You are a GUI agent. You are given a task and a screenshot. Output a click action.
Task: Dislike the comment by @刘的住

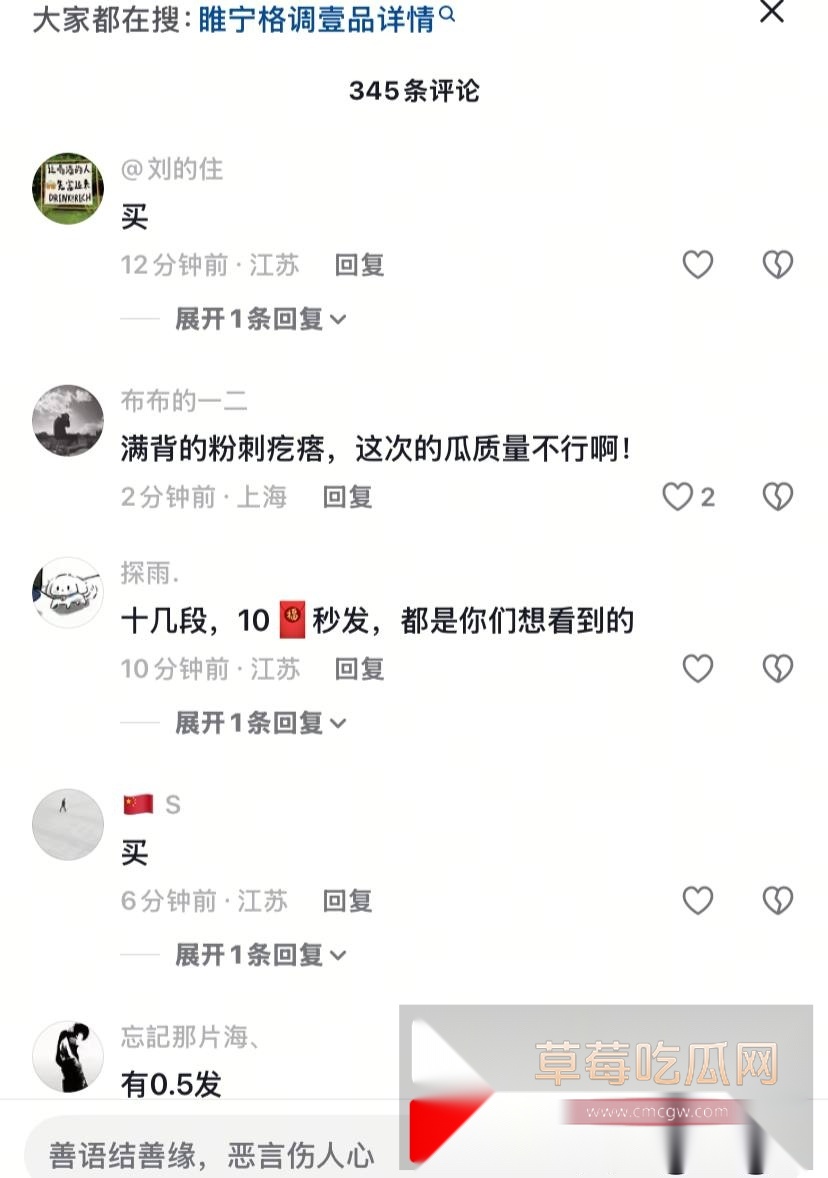(777, 265)
